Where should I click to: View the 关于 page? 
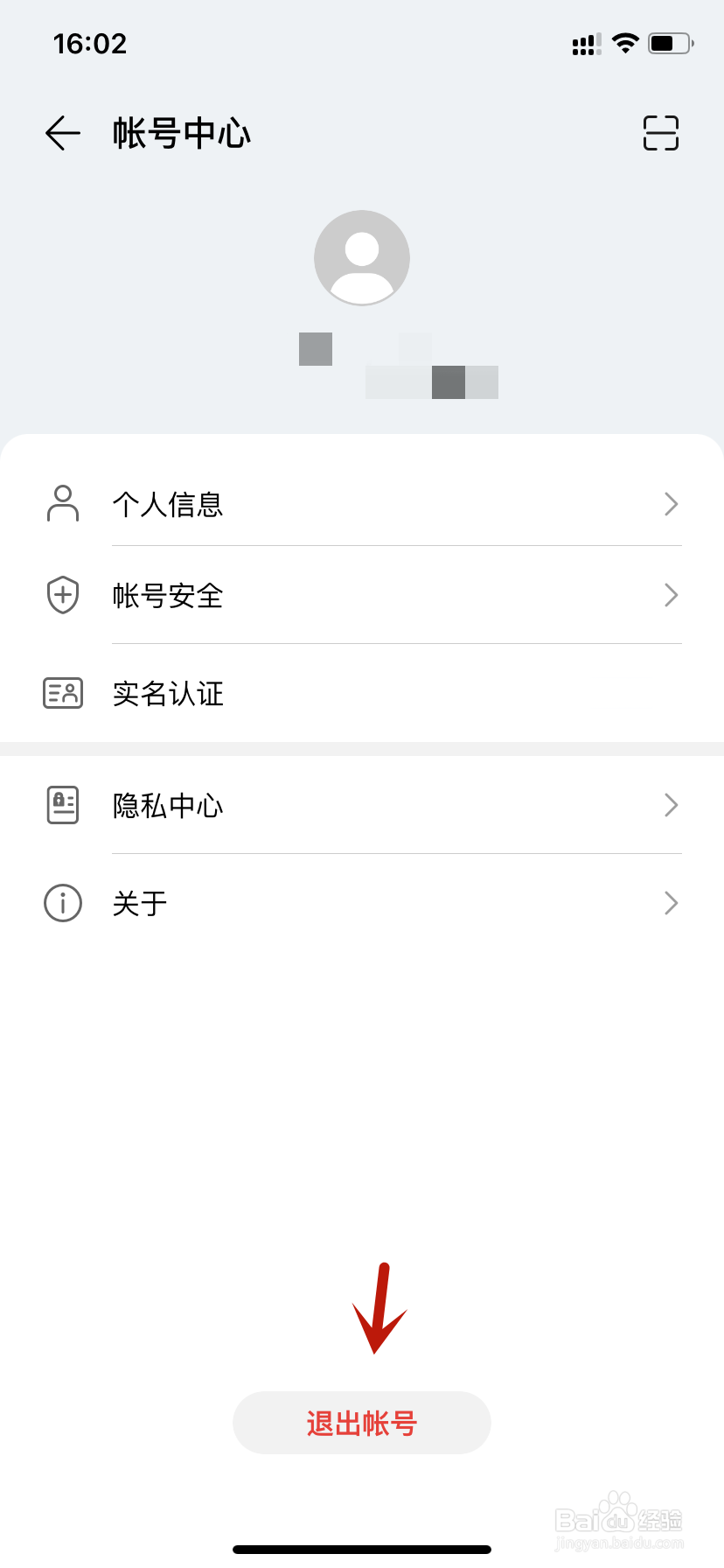click(x=362, y=903)
